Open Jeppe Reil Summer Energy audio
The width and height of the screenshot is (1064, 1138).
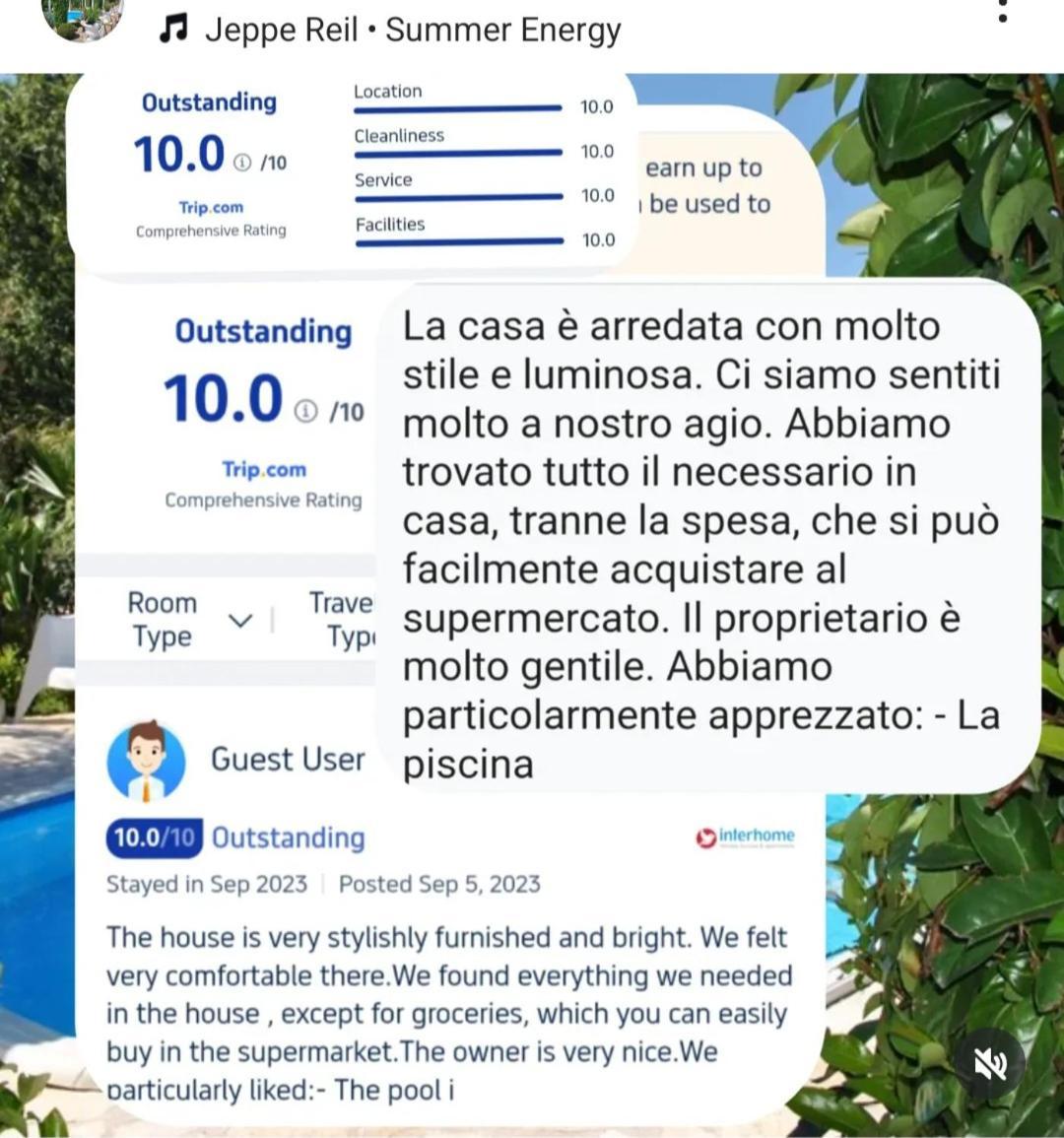[392, 31]
